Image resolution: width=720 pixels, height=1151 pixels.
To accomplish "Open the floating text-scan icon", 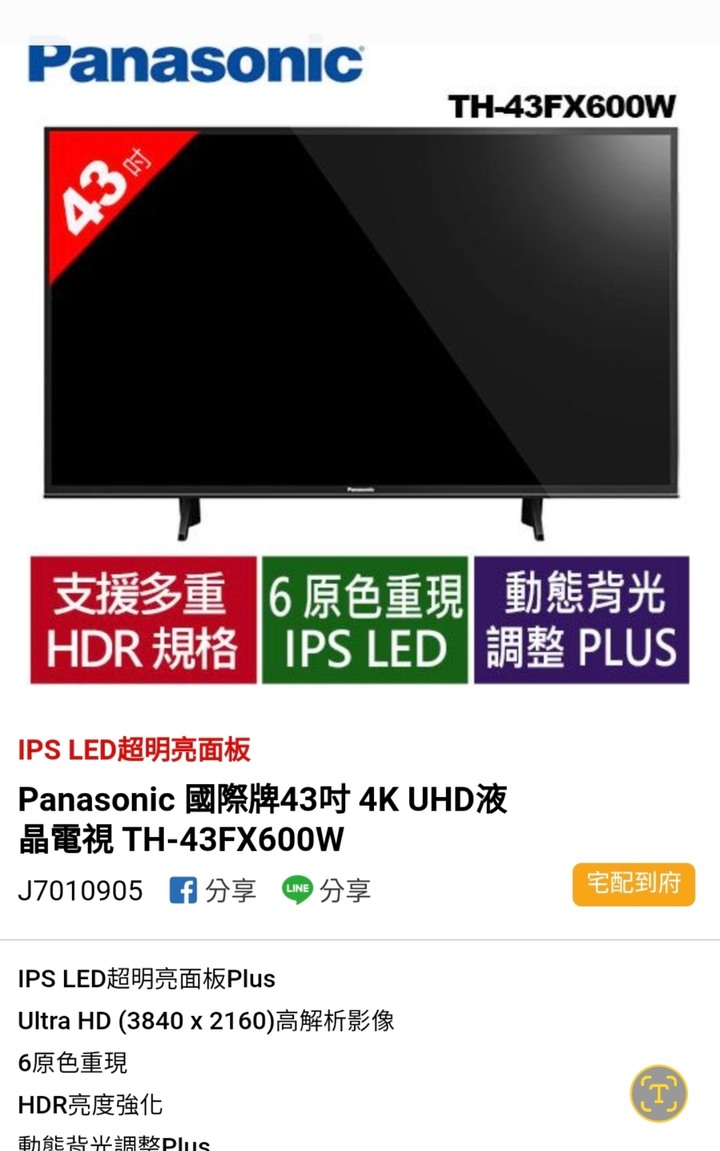I will [x=659, y=1093].
